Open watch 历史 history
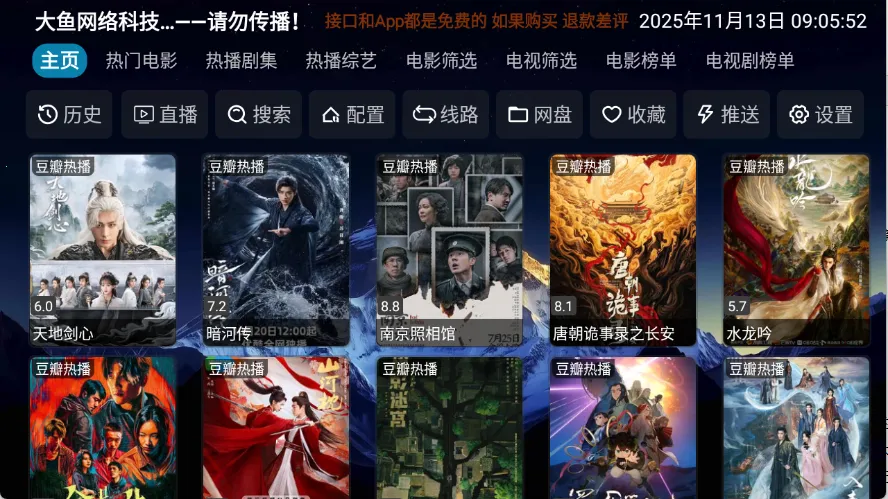The height and width of the screenshot is (499, 888). [70, 115]
